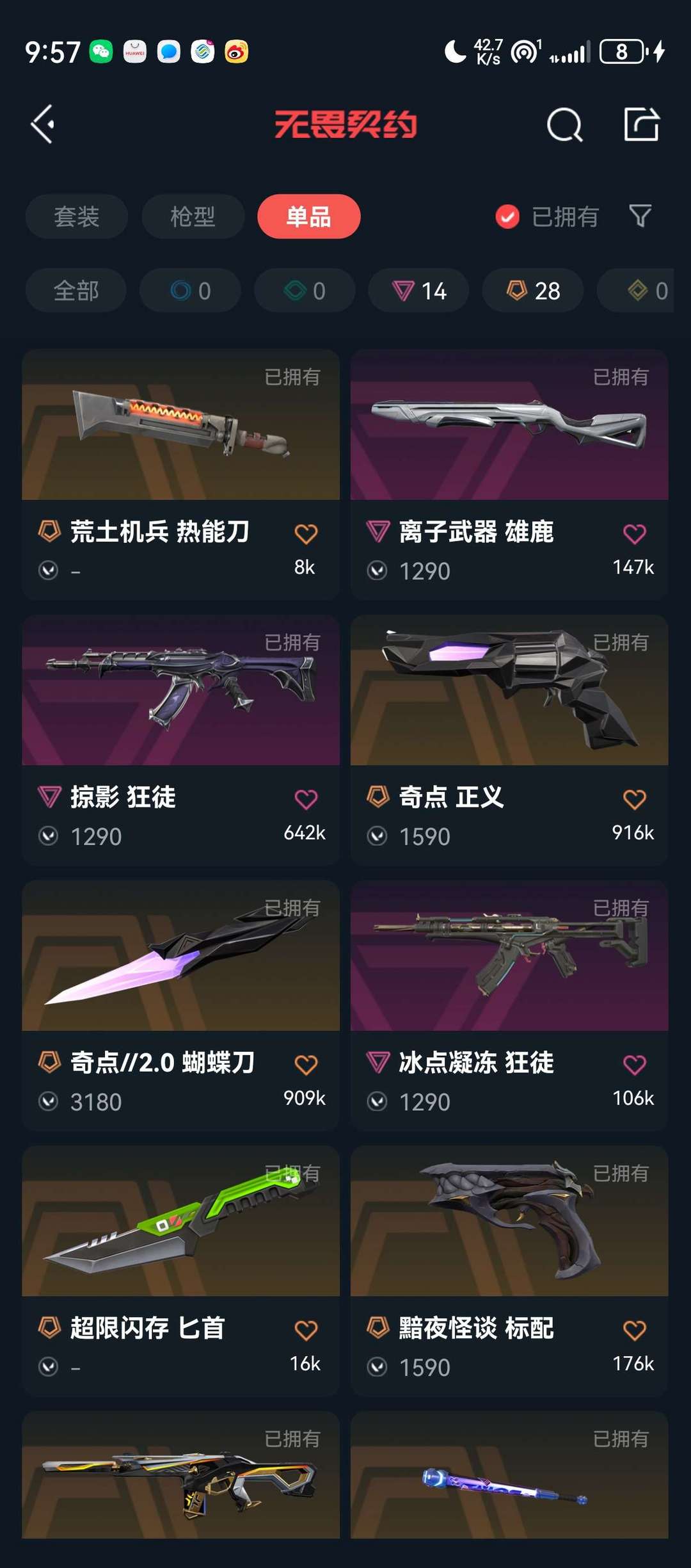
Task: Go back using the top-left arrow
Action: (43, 124)
